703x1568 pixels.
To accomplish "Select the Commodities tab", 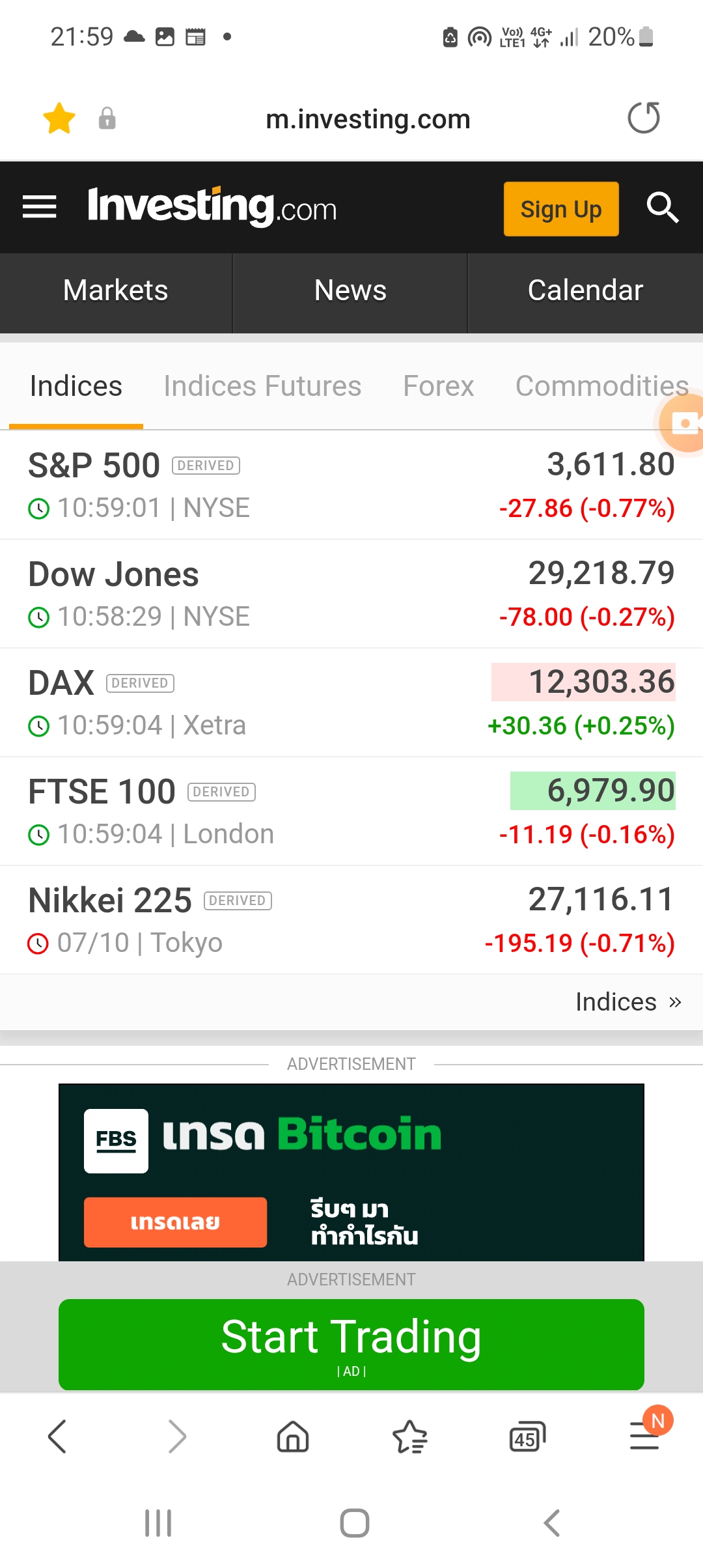I will (x=602, y=386).
